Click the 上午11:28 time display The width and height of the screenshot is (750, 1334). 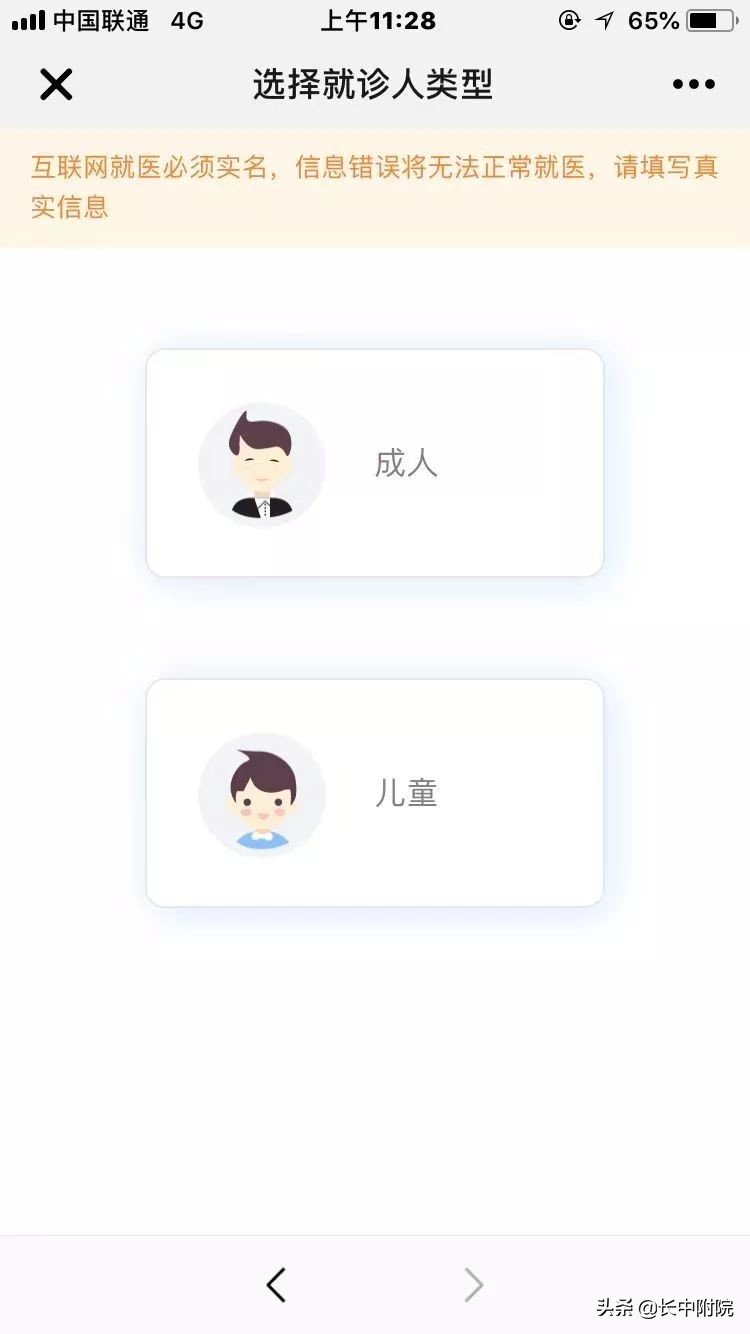point(377,20)
